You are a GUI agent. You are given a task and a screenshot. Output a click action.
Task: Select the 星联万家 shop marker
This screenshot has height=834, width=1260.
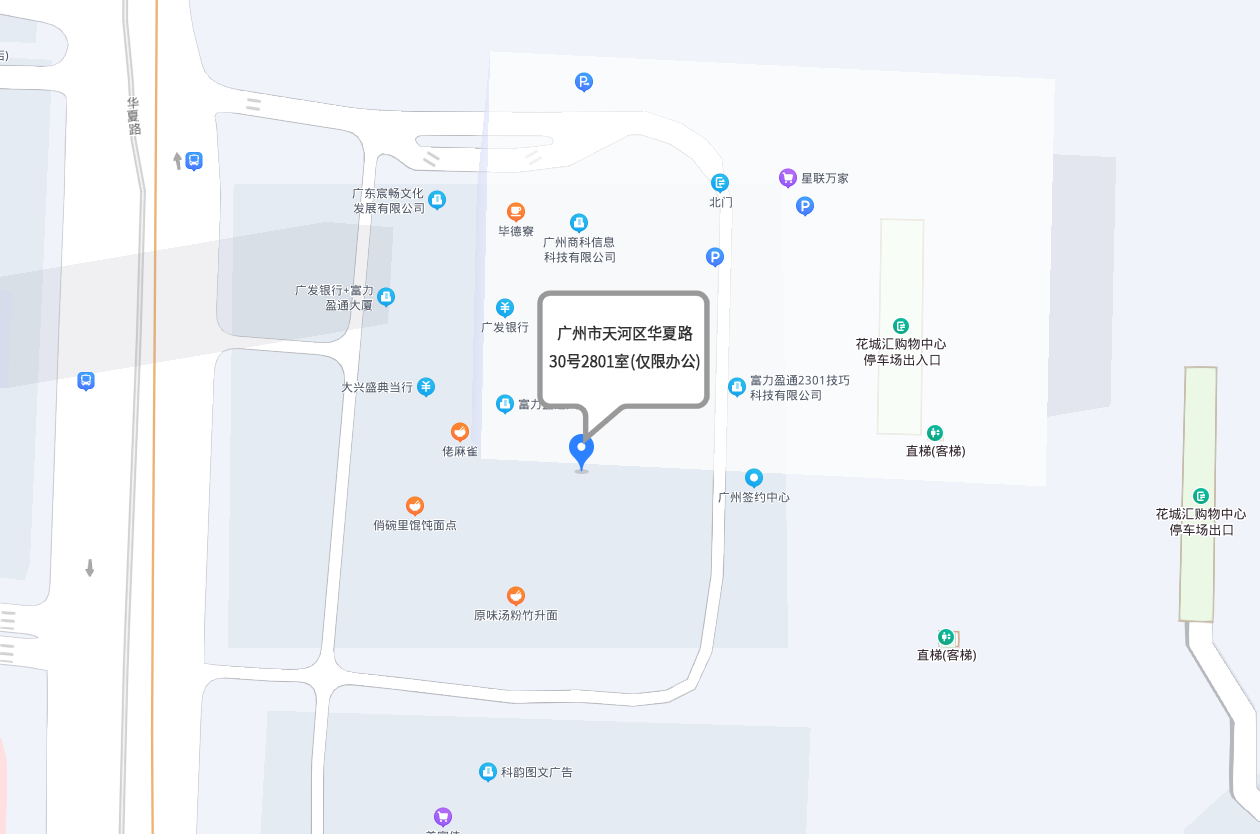[788, 178]
